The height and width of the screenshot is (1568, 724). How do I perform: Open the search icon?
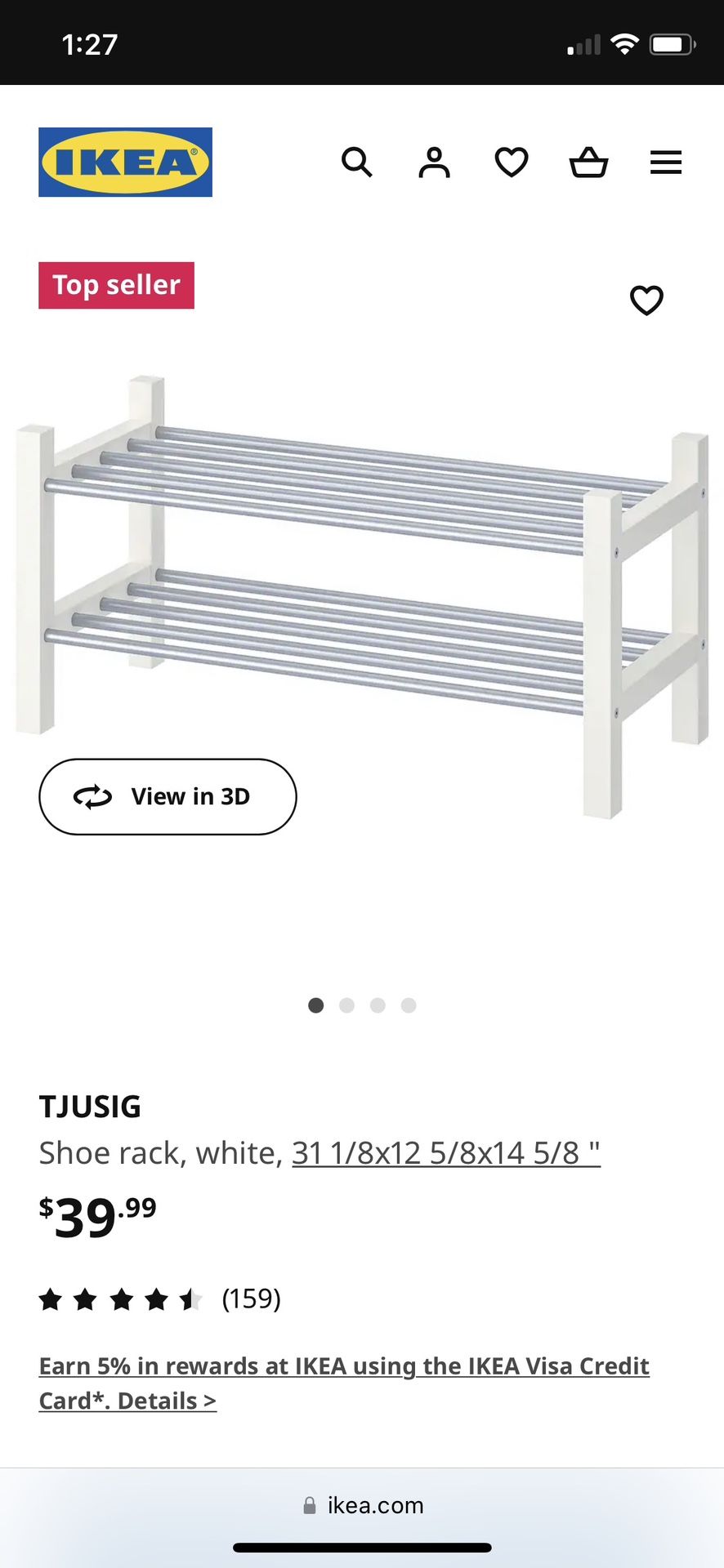coord(356,163)
